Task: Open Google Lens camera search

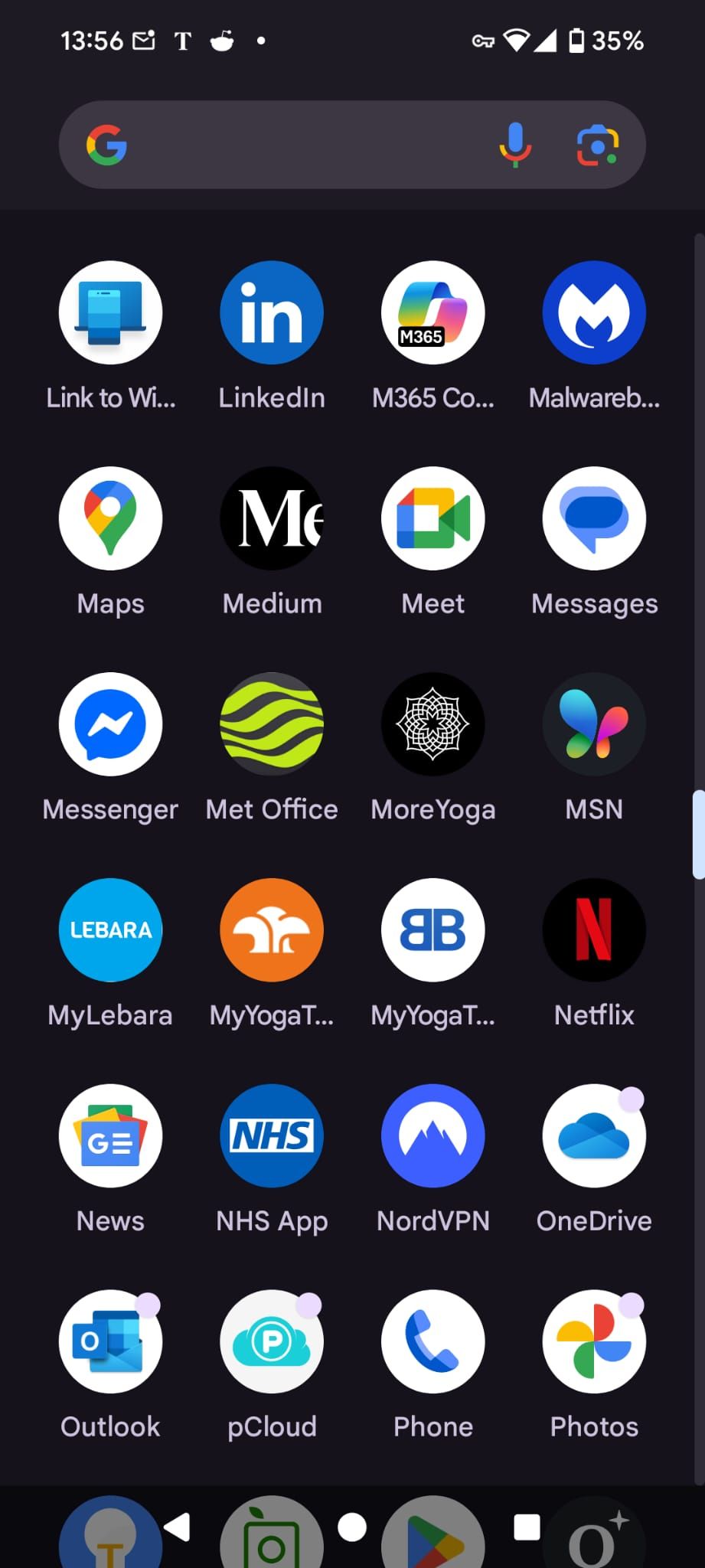Action: [x=597, y=145]
